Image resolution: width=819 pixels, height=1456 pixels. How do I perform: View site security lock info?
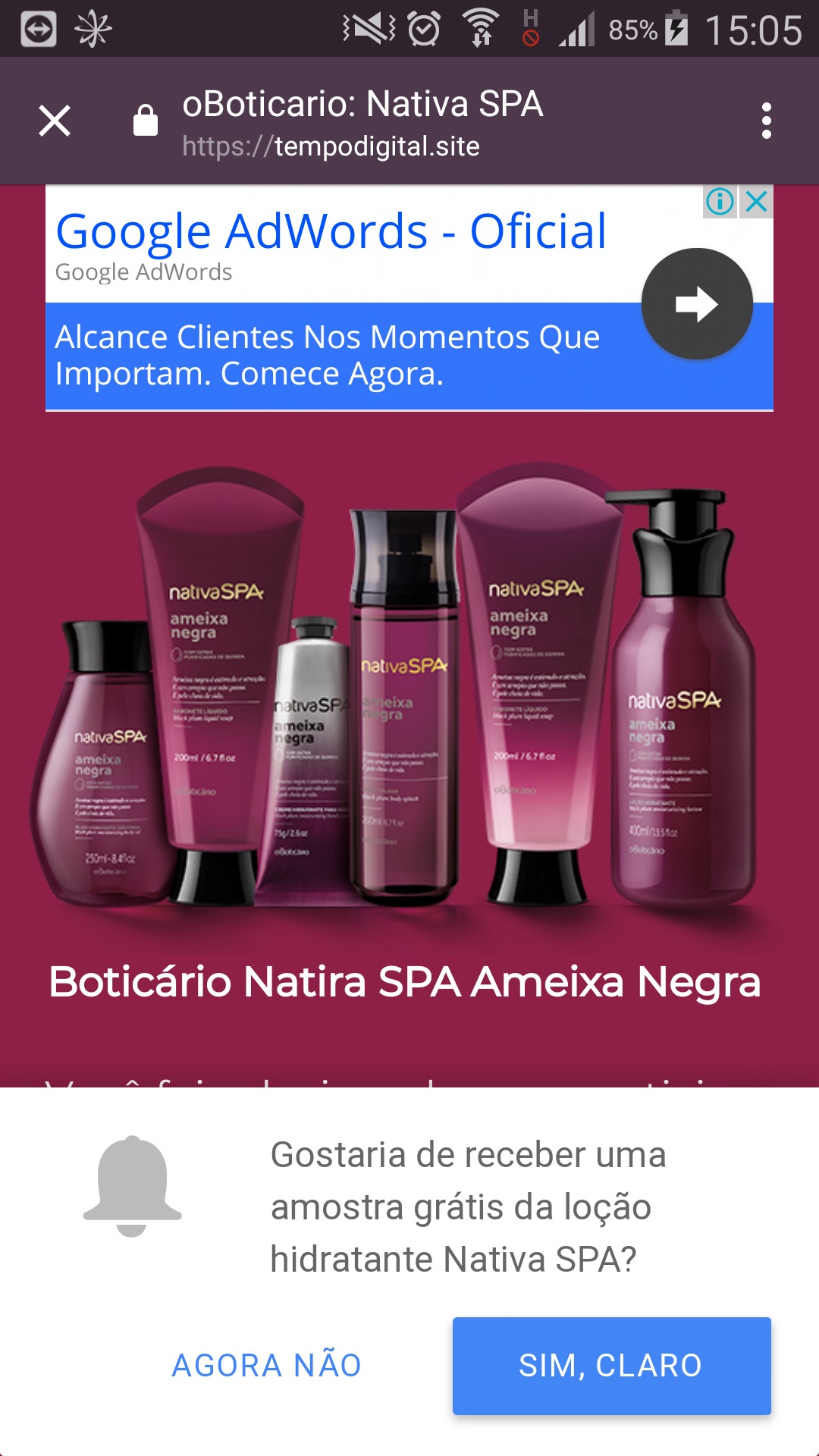click(x=146, y=121)
